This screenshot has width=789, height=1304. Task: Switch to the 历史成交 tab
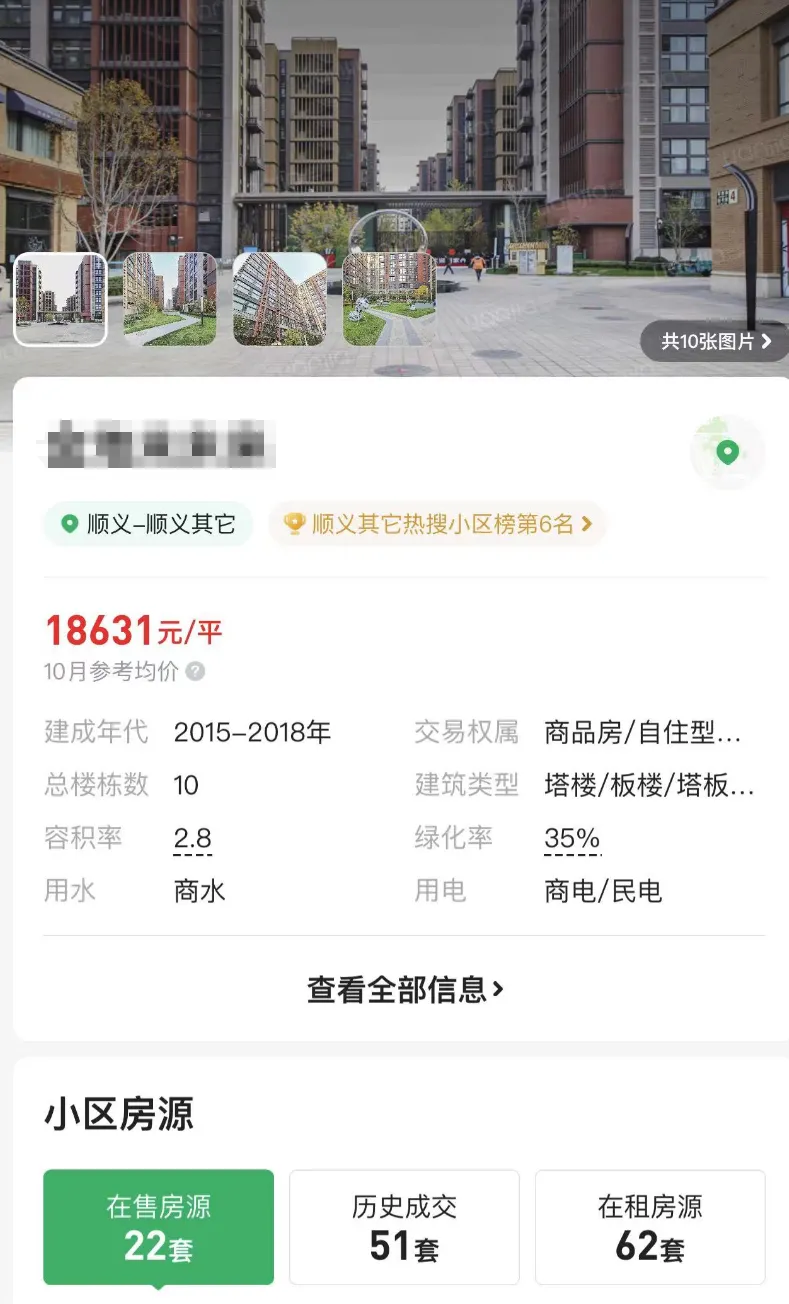pos(404,1227)
